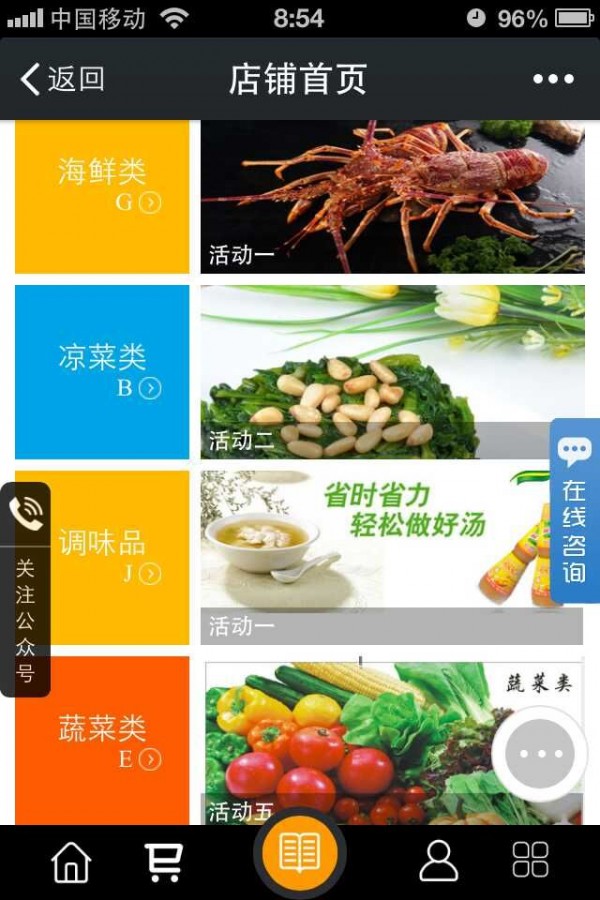Tap the 关注公众号 side button

point(25,590)
